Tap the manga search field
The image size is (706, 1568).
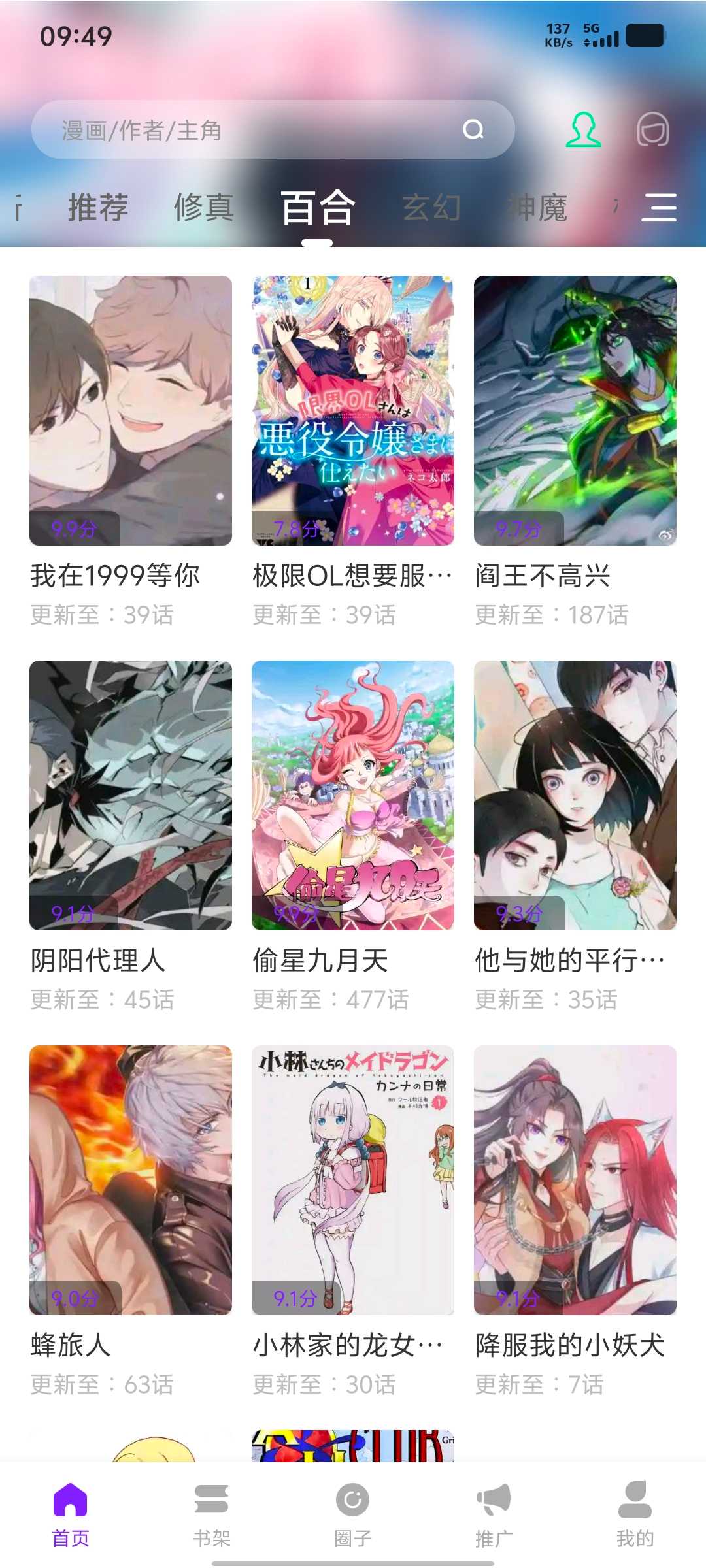click(x=261, y=130)
